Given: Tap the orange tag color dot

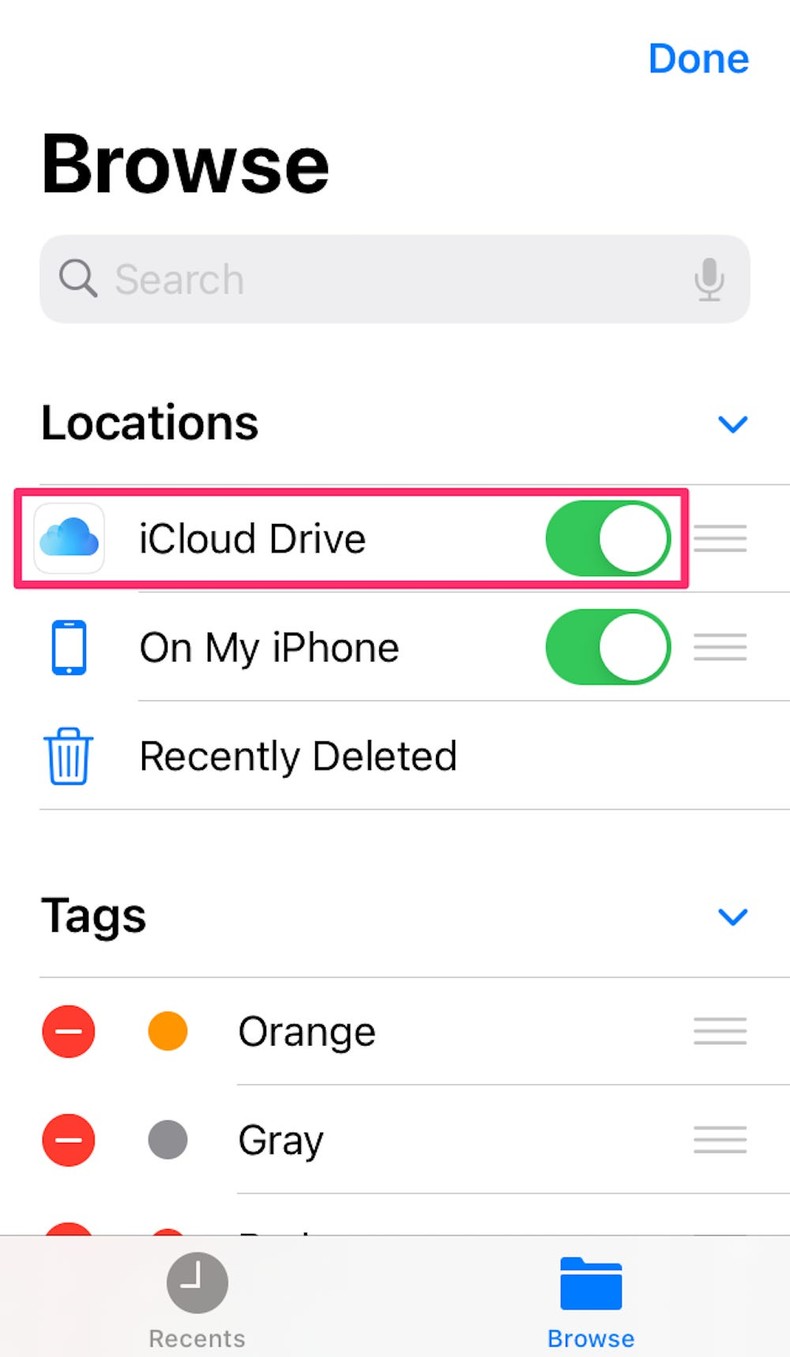Looking at the screenshot, I should pos(167,1031).
